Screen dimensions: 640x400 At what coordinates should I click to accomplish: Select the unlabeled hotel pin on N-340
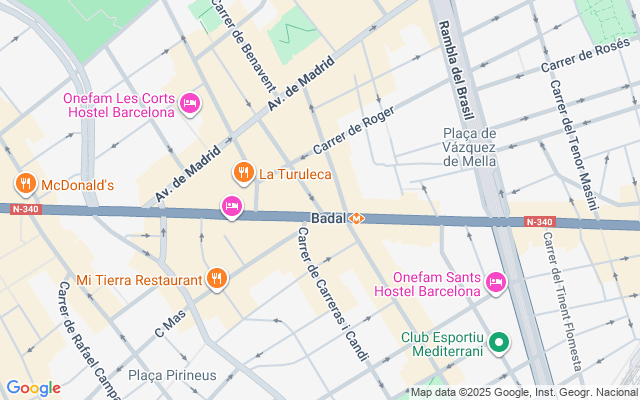232,207
